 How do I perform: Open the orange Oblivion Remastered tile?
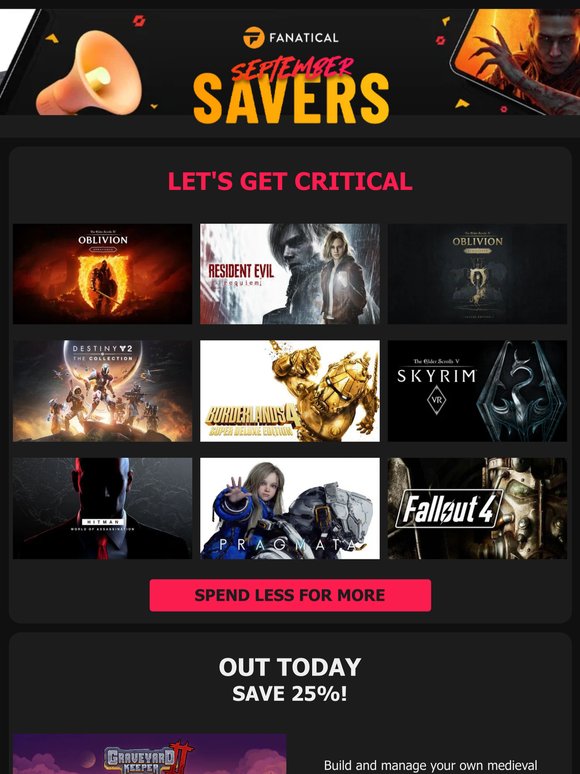point(102,274)
